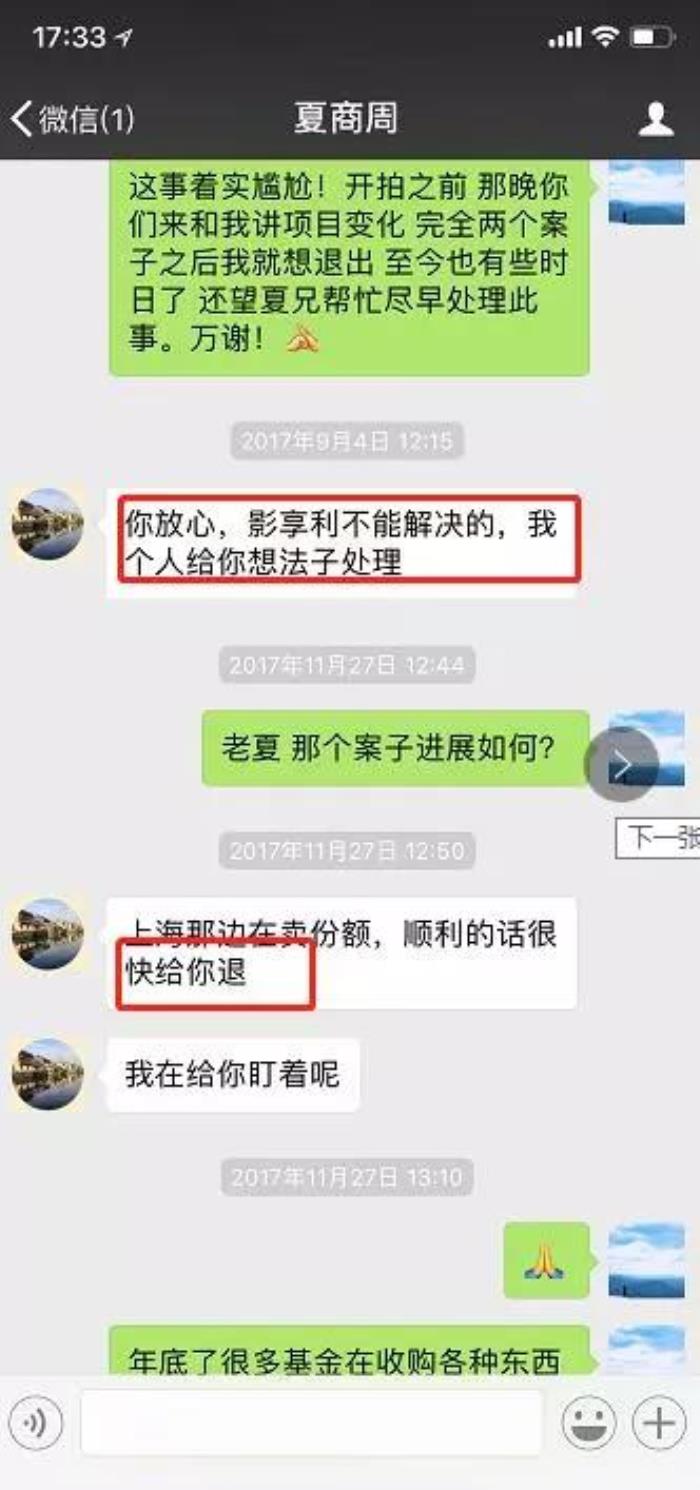Focus the message text field

click(x=310, y=1422)
